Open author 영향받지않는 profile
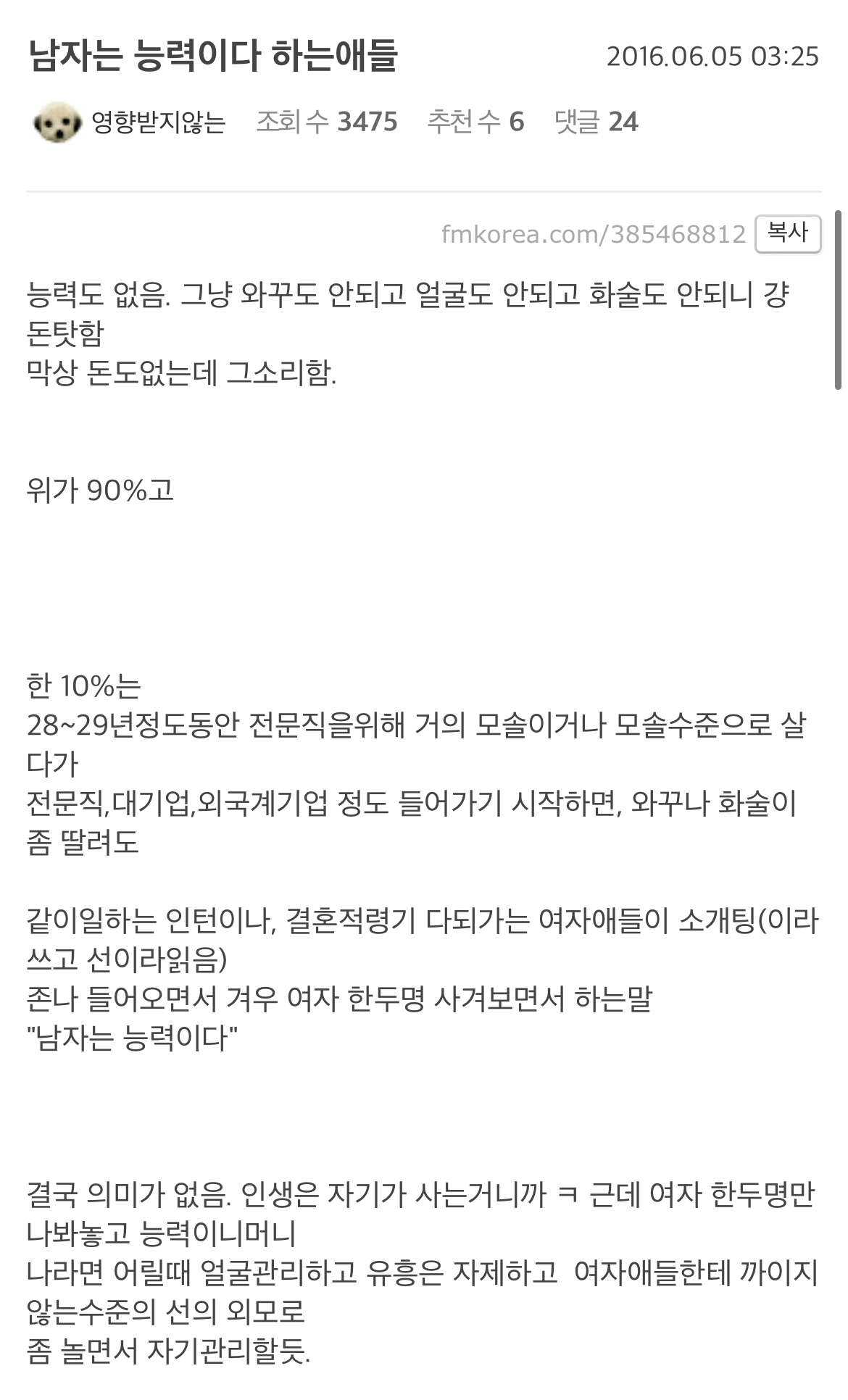 [x=158, y=122]
